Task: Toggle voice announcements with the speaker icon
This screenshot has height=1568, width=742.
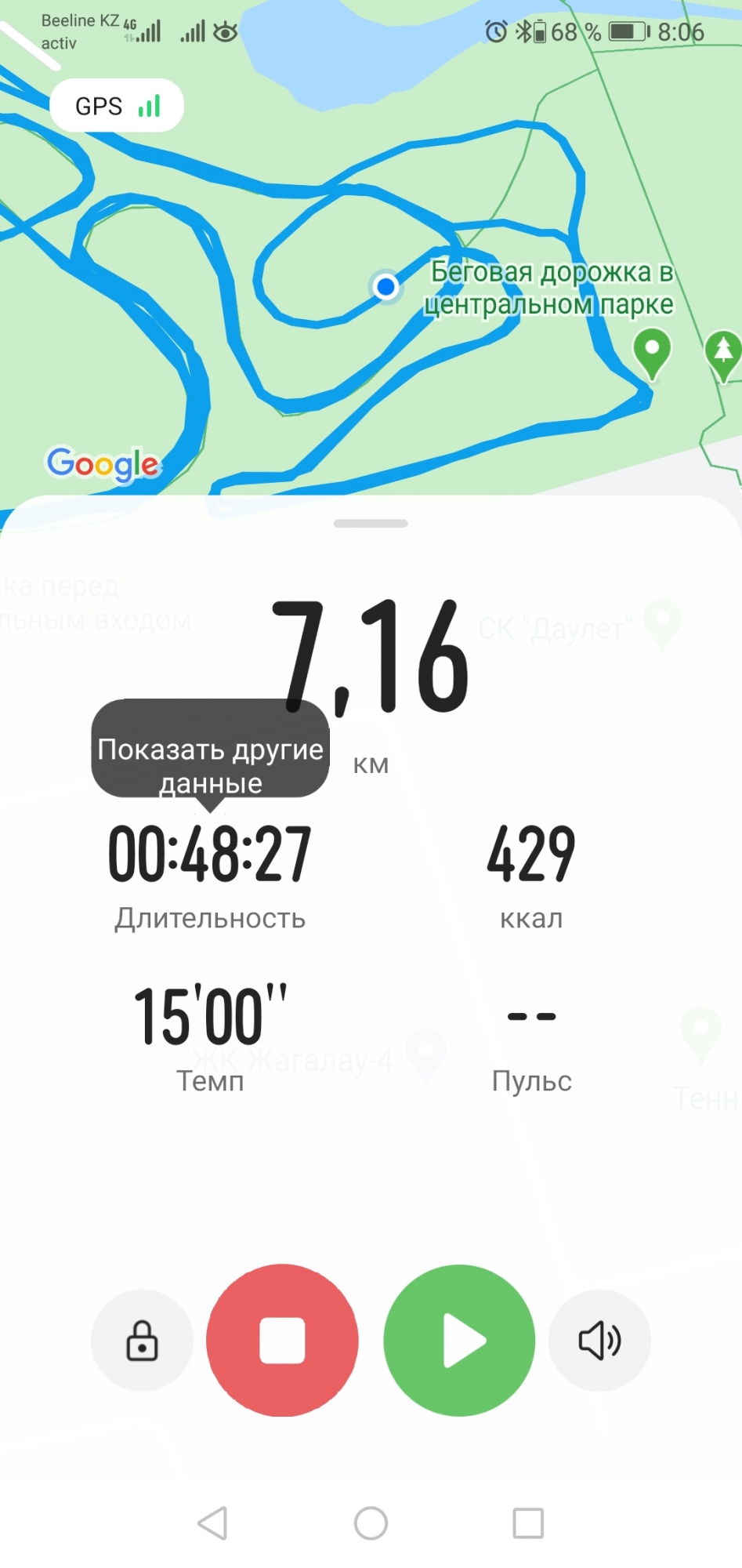Action: point(599,1340)
